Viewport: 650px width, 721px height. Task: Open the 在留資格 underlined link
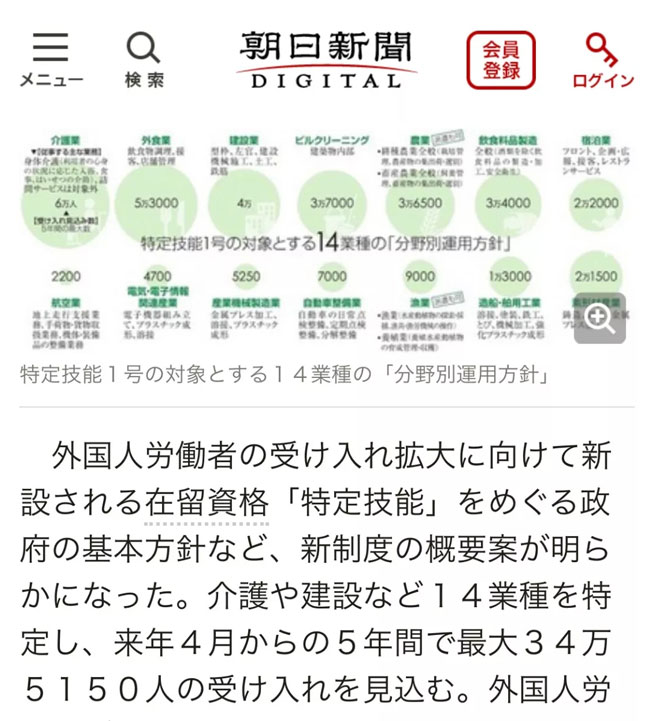pyautogui.click(x=208, y=502)
